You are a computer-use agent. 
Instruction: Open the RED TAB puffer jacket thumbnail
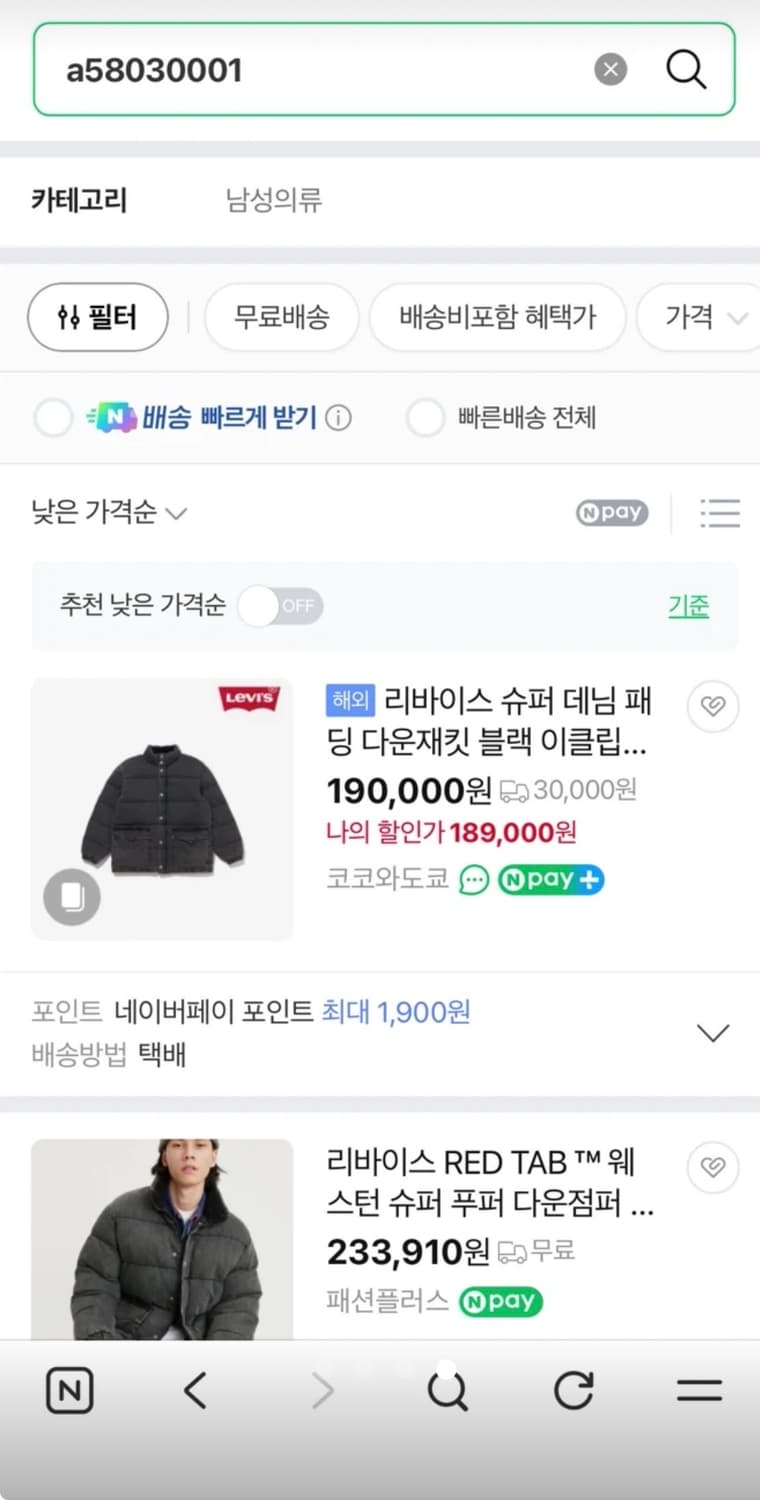tap(161, 1240)
